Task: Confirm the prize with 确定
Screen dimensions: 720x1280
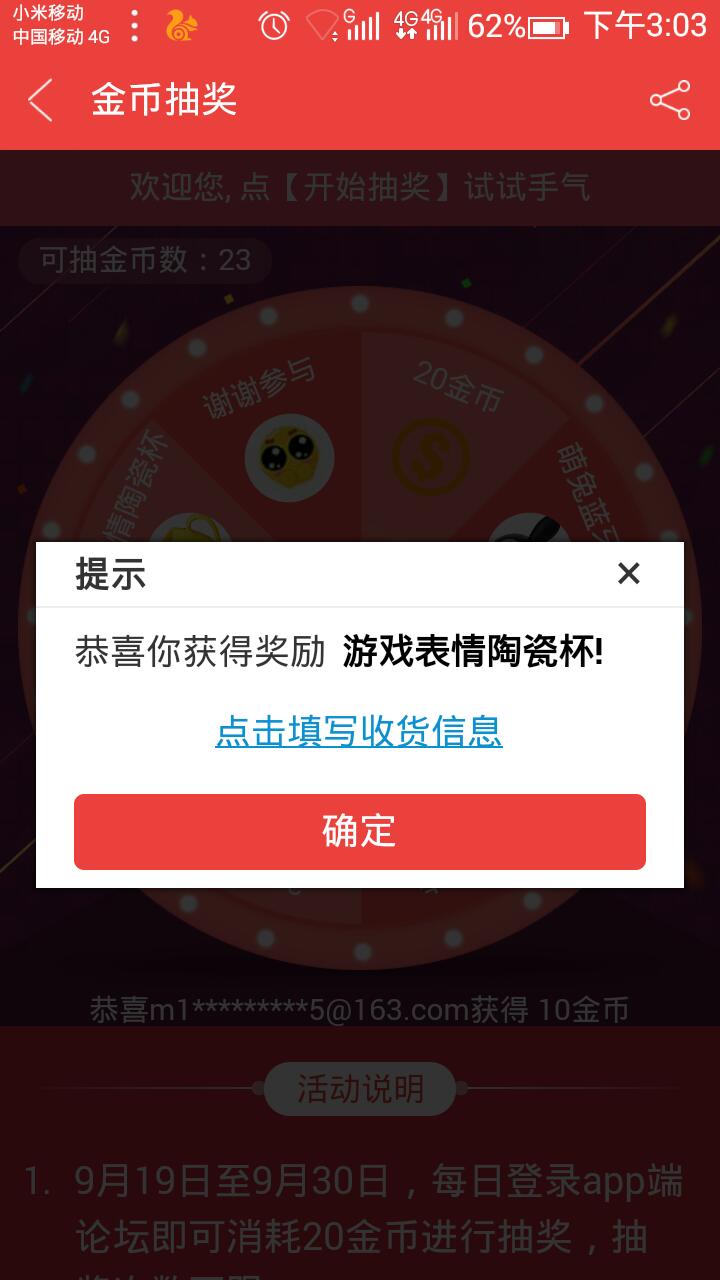Action: pos(360,831)
